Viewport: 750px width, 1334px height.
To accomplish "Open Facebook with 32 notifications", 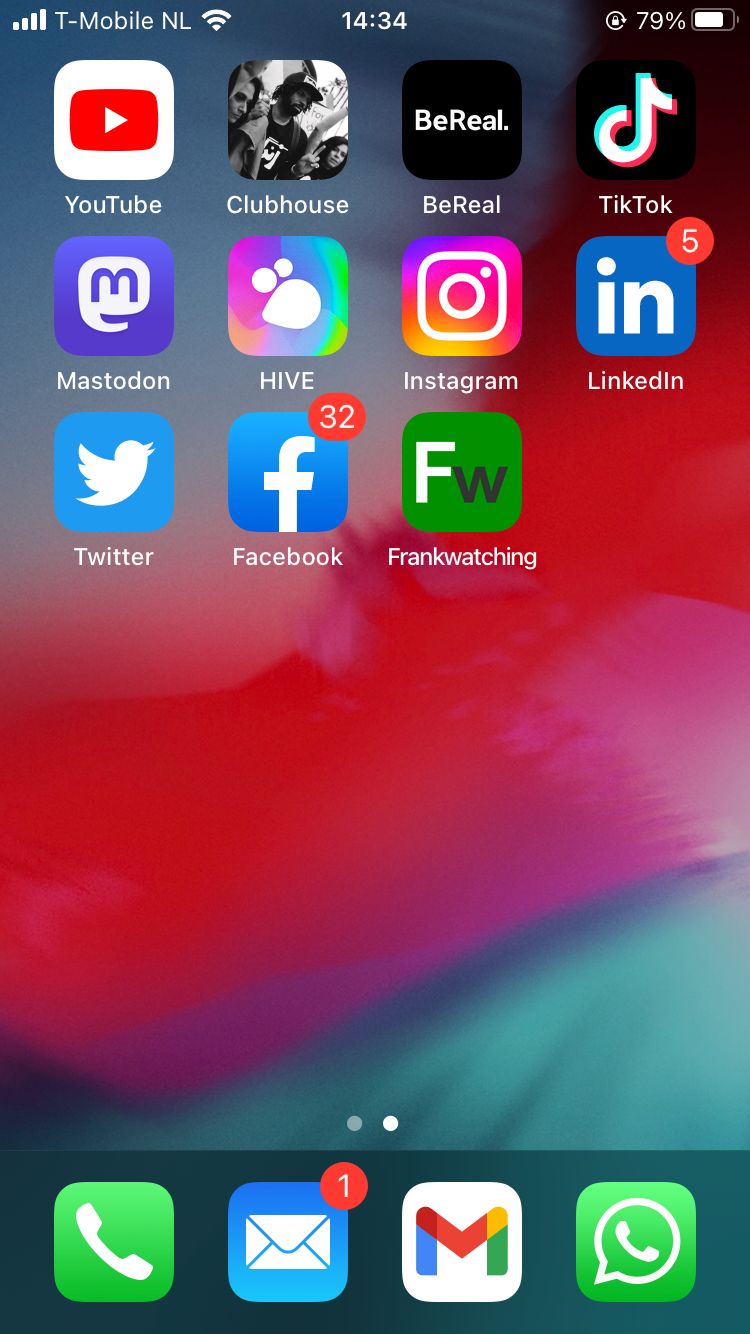I will tap(288, 472).
